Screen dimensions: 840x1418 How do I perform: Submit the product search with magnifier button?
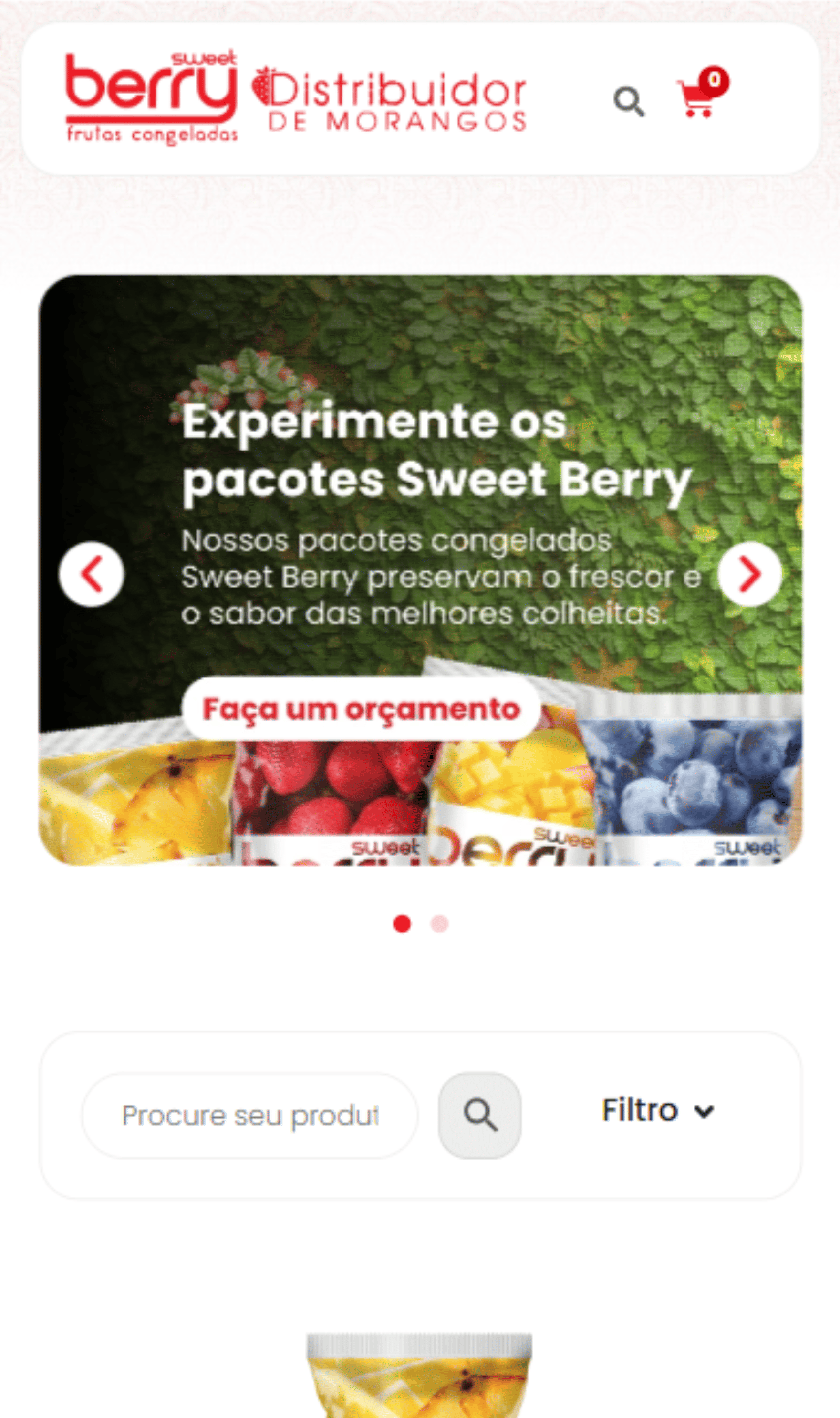pyautogui.click(x=480, y=1115)
